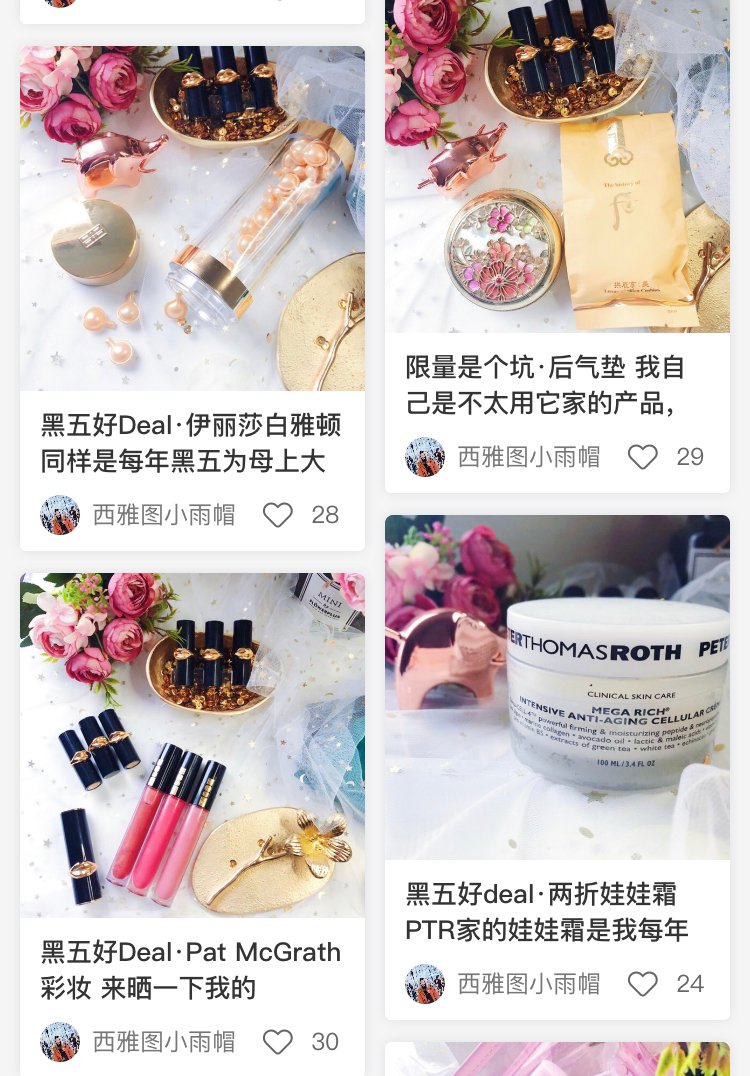Like the 伊丽莎白雅顿 deal post
The width and height of the screenshot is (750, 1076).
tap(277, 515)
